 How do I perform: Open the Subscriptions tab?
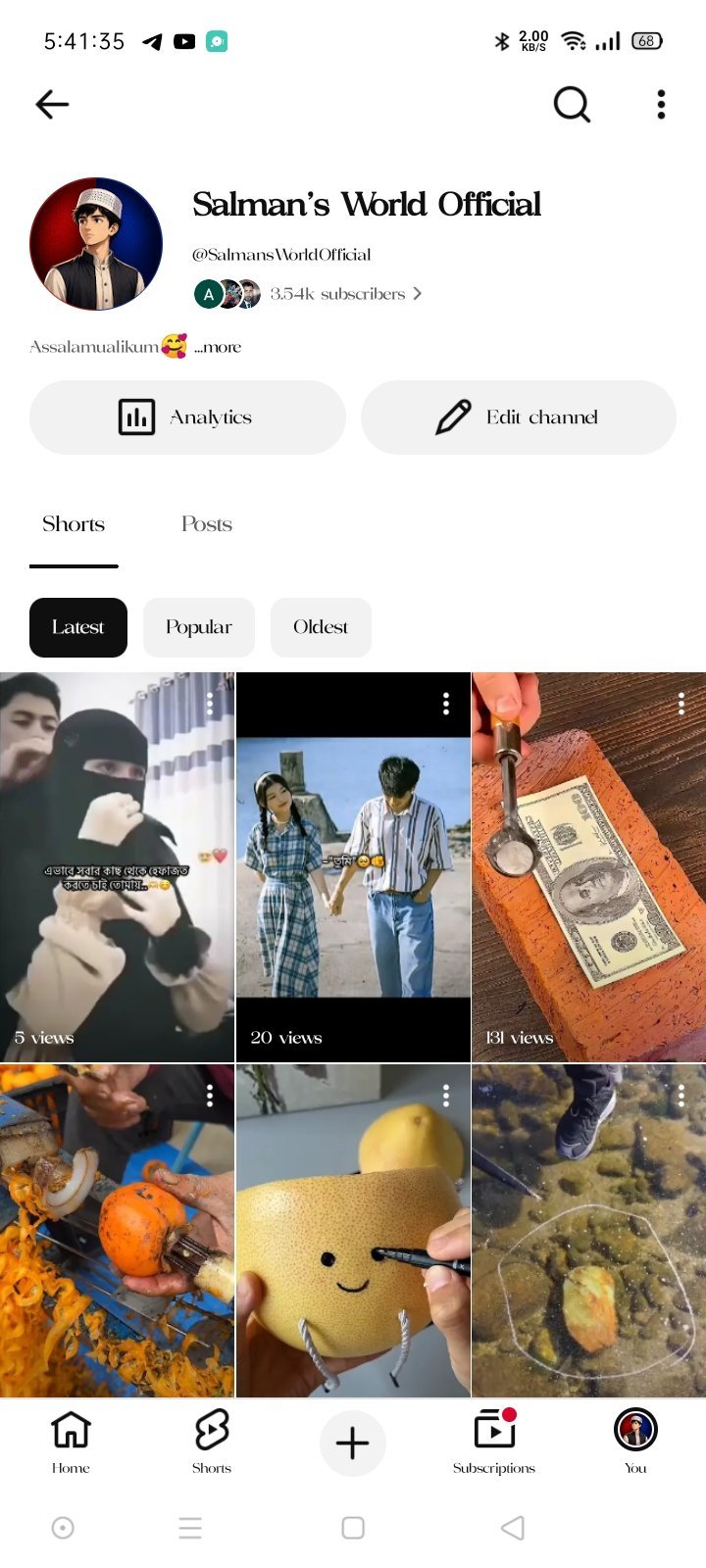click(x=494, y=1442)
